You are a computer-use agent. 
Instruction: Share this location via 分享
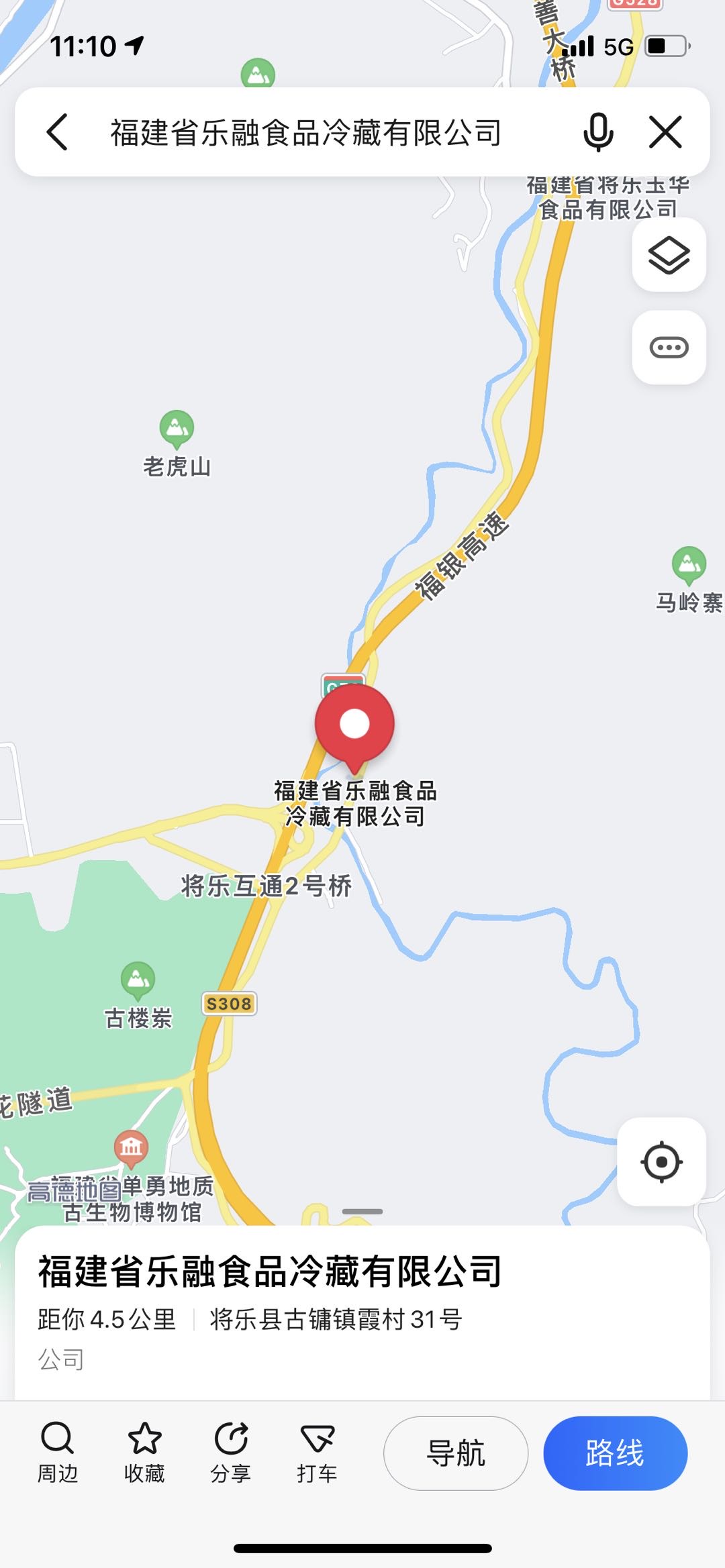click(x=230, y=1452)
